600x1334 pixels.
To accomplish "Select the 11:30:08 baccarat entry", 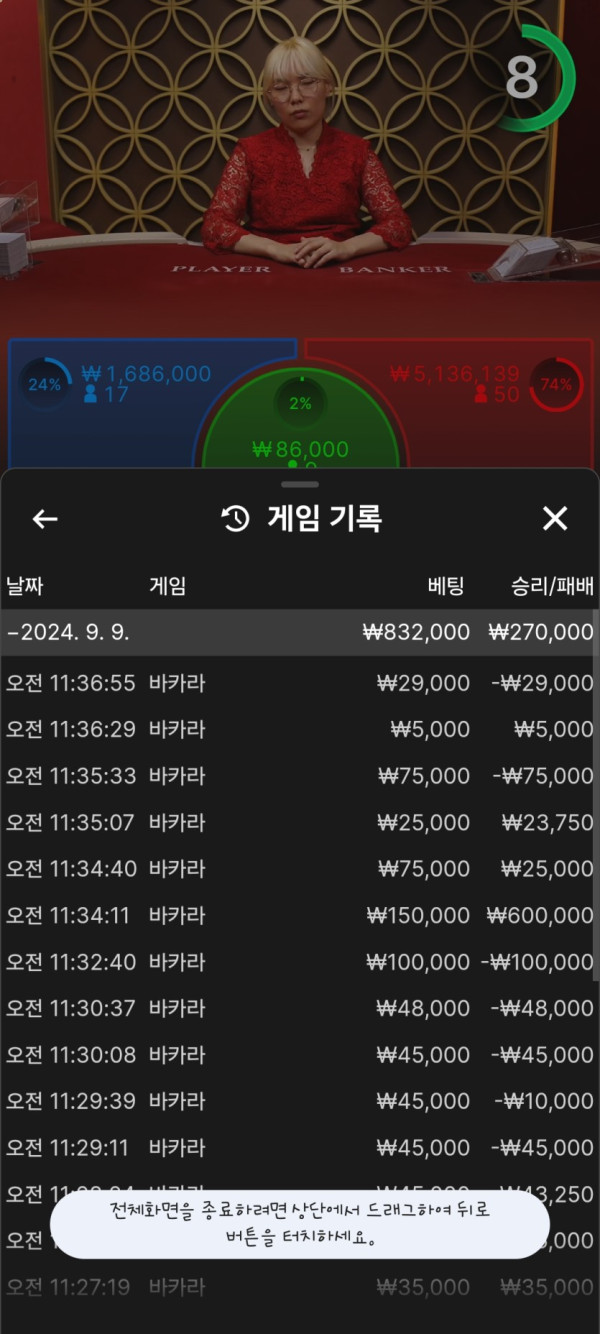I will click(x=299, y=1055).
